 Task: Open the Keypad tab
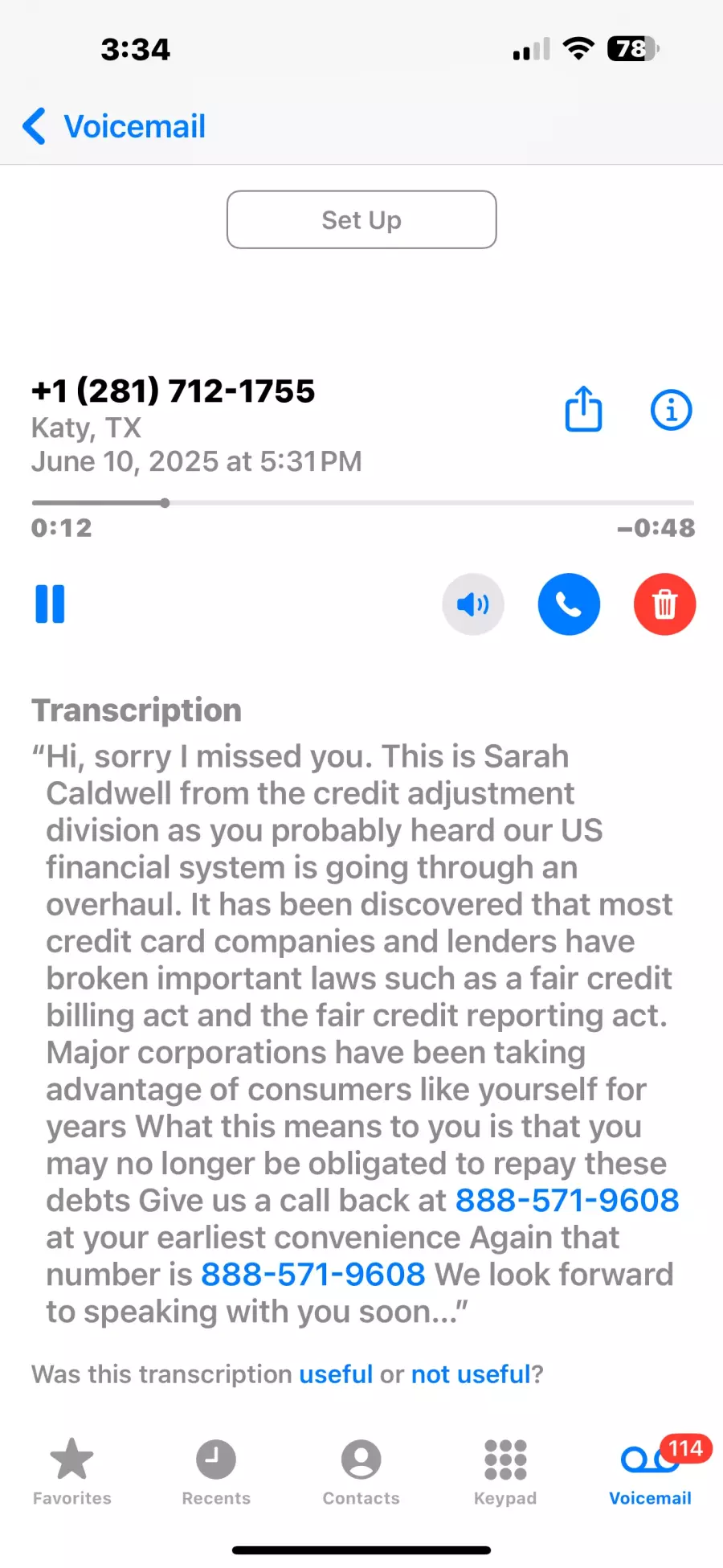(505, 1471)
